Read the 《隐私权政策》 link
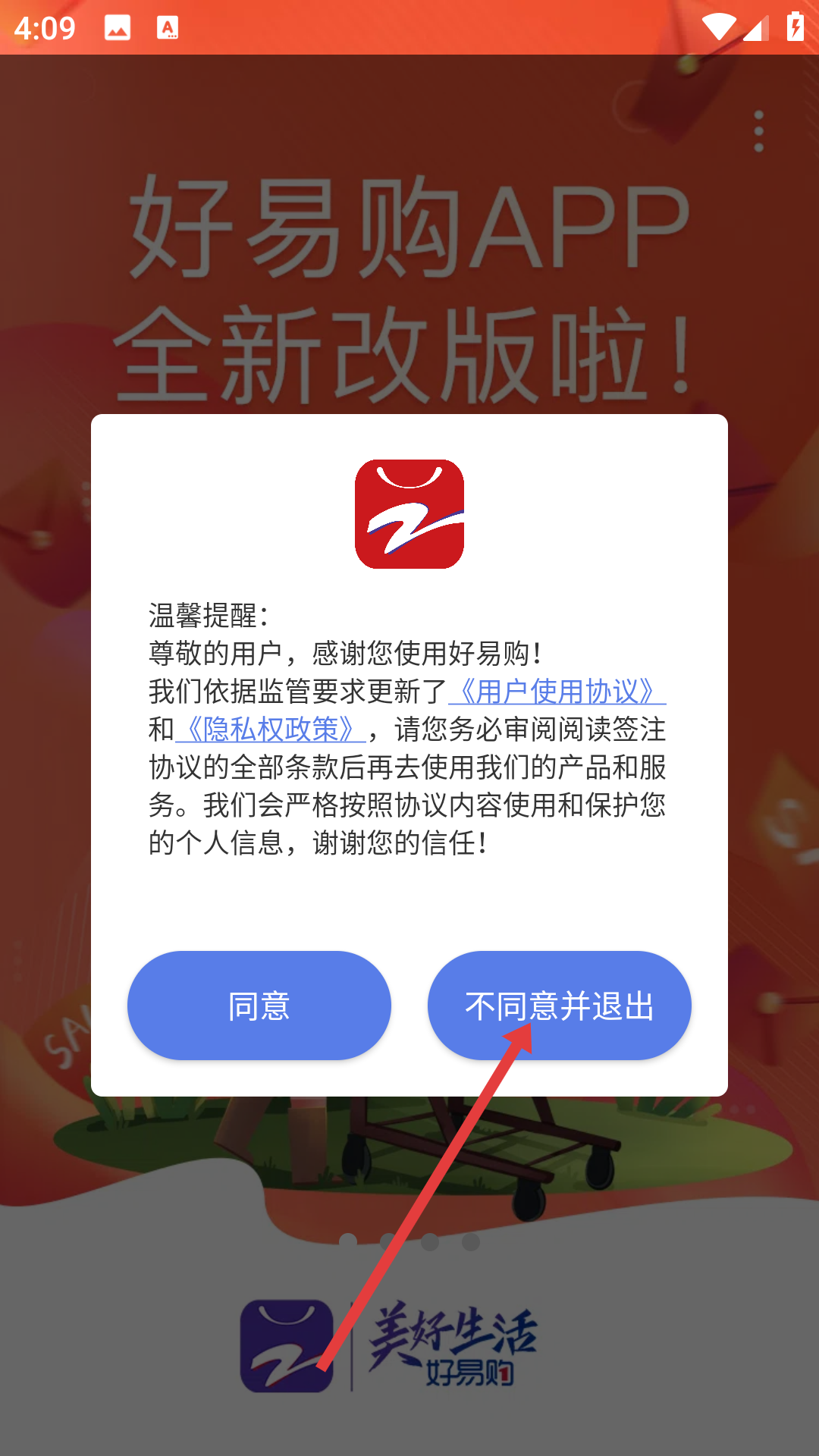Viewport: 819px width, 1456px height. point(271,729)
